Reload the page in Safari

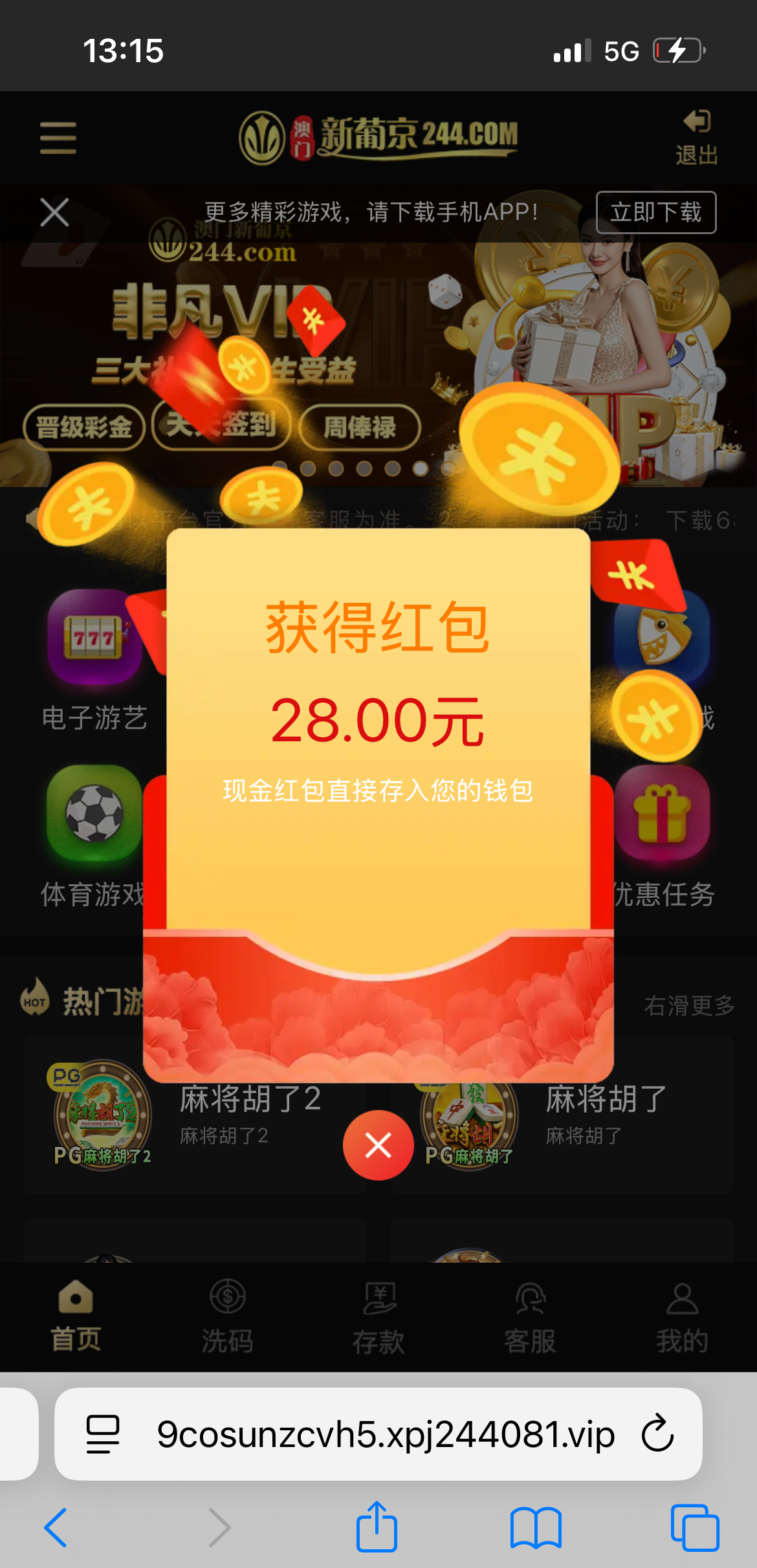tap(657, 1434)
